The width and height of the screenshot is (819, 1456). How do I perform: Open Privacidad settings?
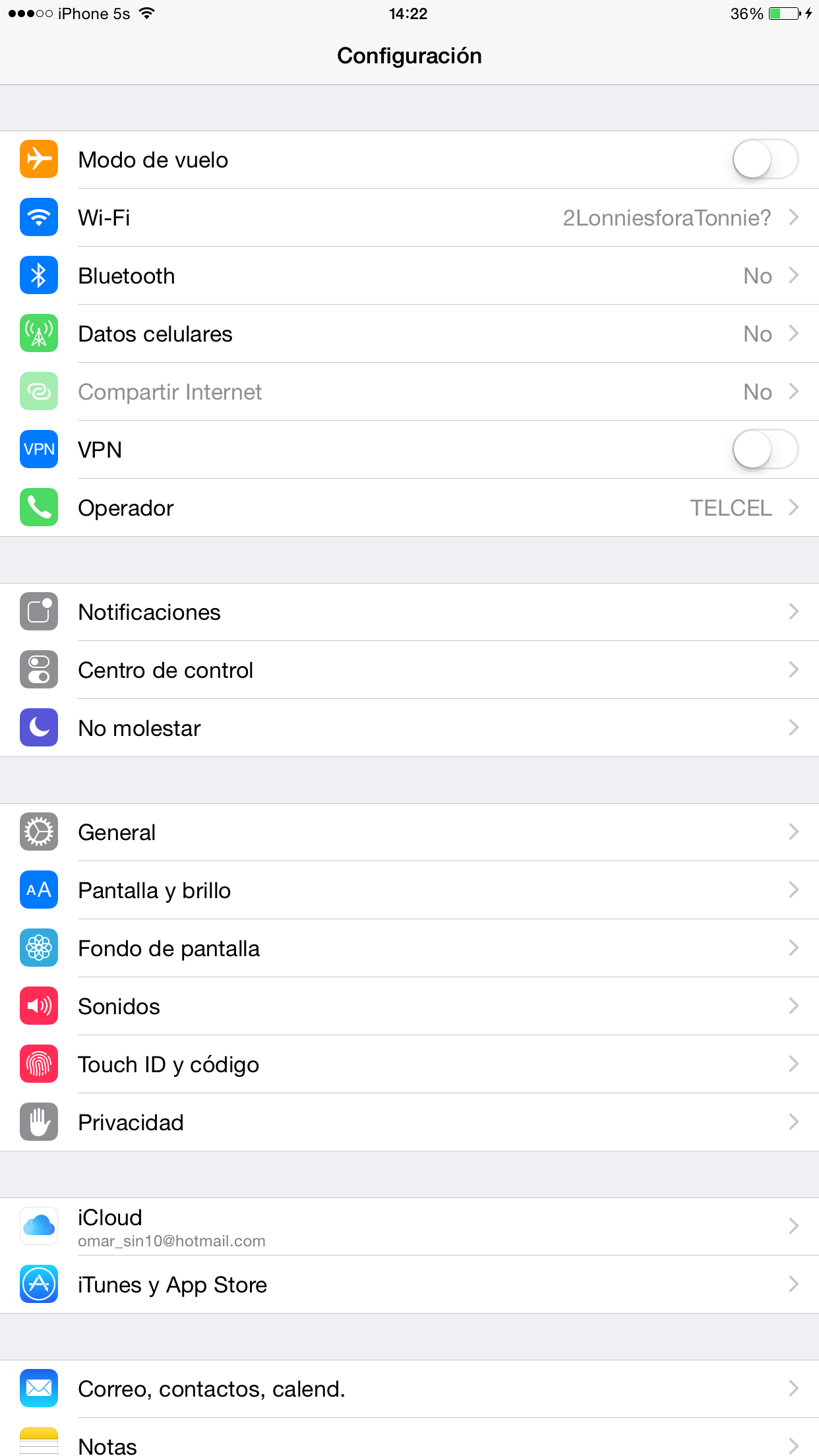(x=409, y=1122)
